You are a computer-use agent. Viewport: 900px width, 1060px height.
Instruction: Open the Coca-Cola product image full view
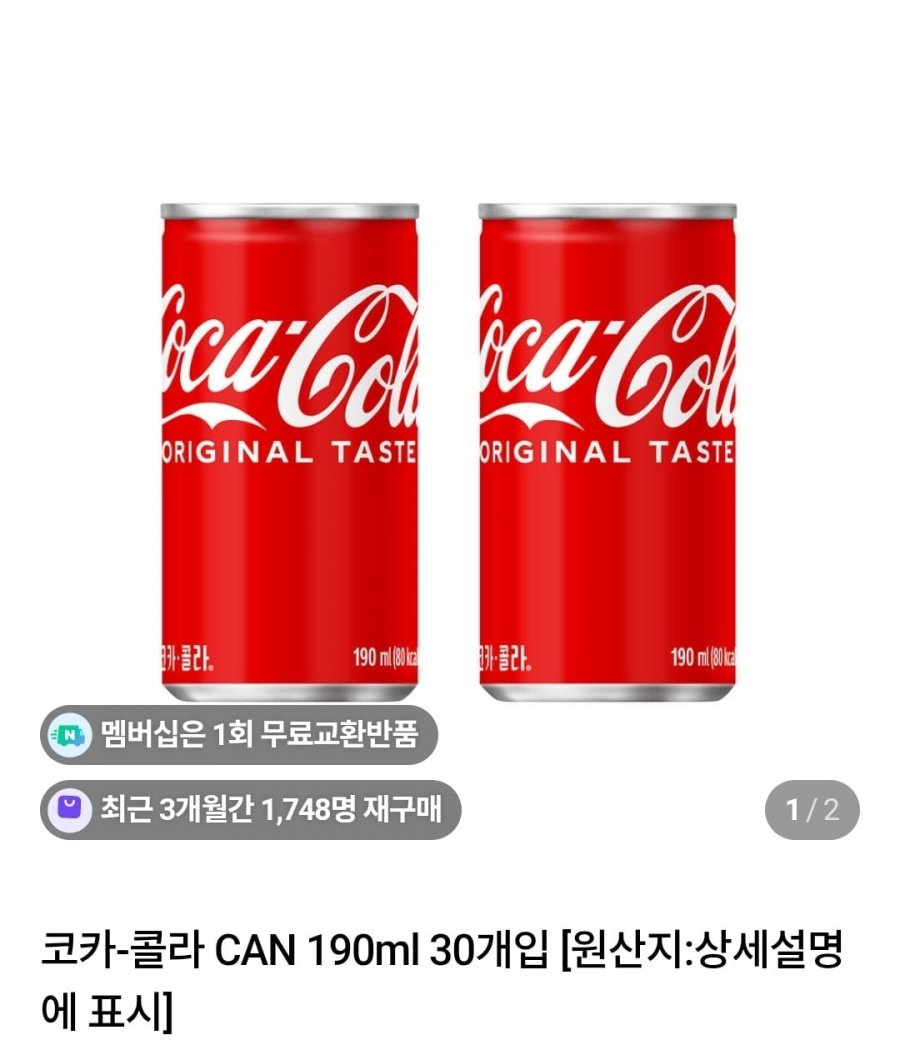pyautogui.click(x=450, y=450)
